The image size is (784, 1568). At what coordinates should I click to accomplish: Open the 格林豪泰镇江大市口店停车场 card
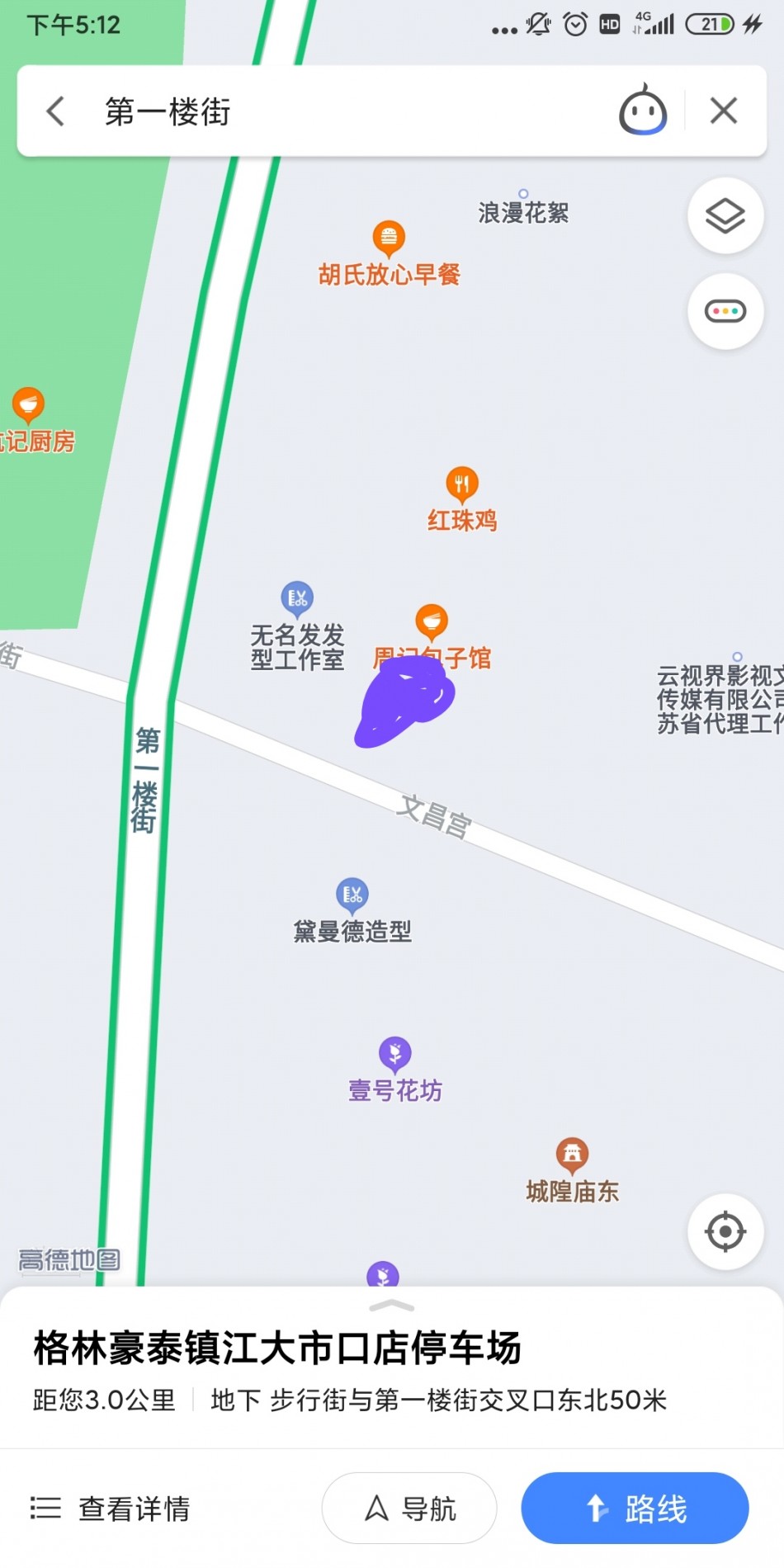click(x=277, y=1348)
